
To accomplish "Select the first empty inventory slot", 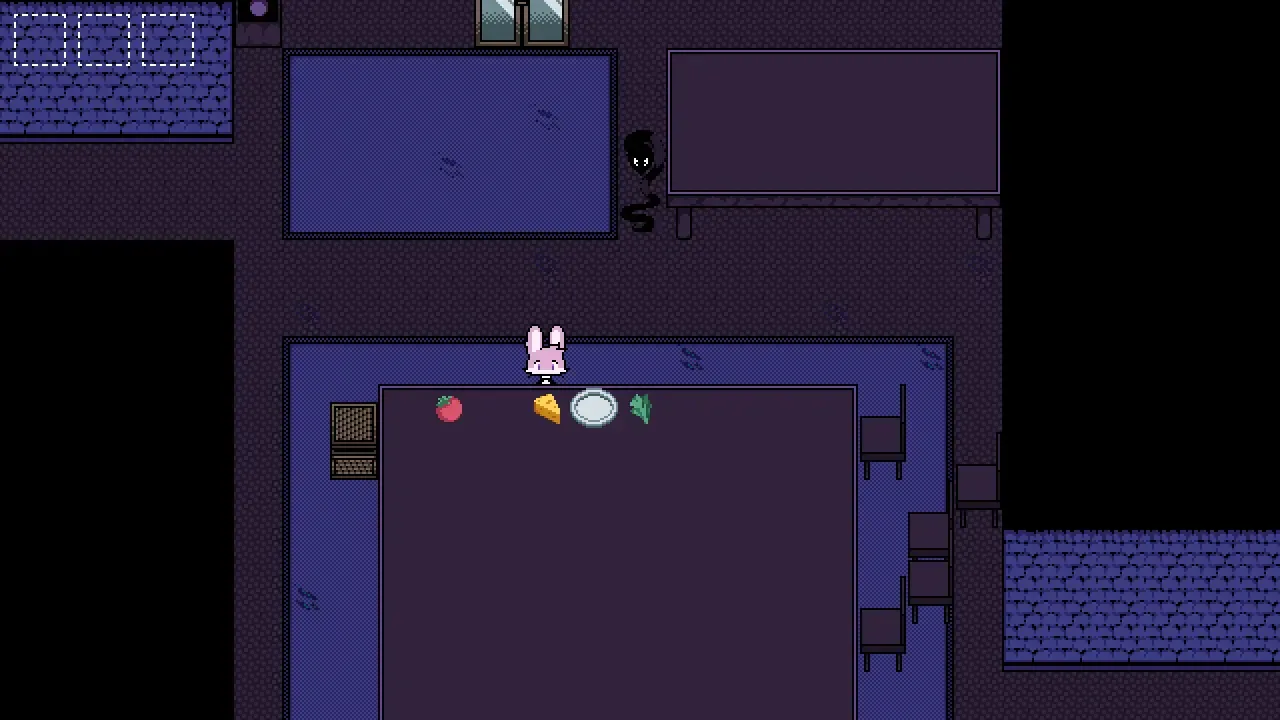I will pyautogui.click(x=40, y=40).
